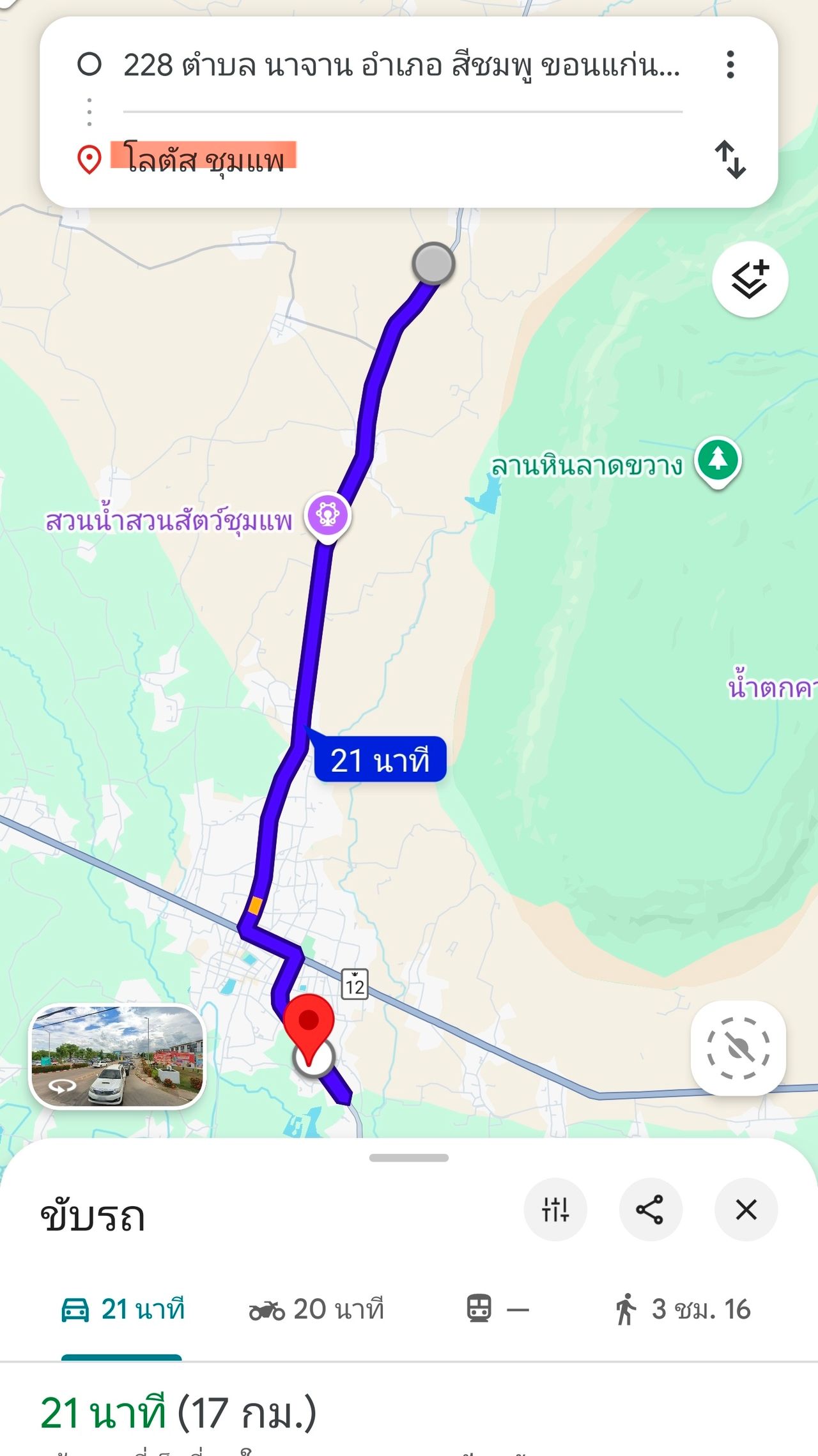Open the Street View thumbnail
Screen dimensions: 818x1456
tap(118, 1055)
